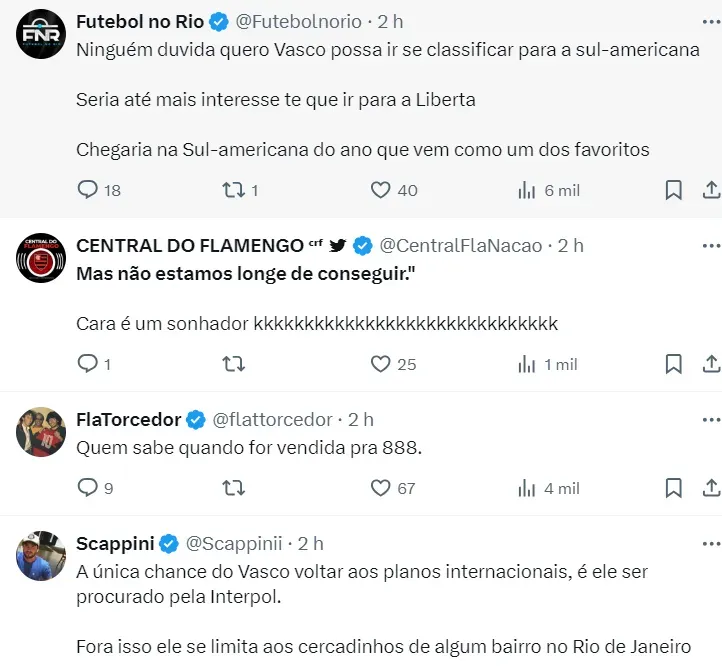Retweet Futebol no Rio's post
The width and height of the screenshot is (722, 666).
click(x=233, y=190)
